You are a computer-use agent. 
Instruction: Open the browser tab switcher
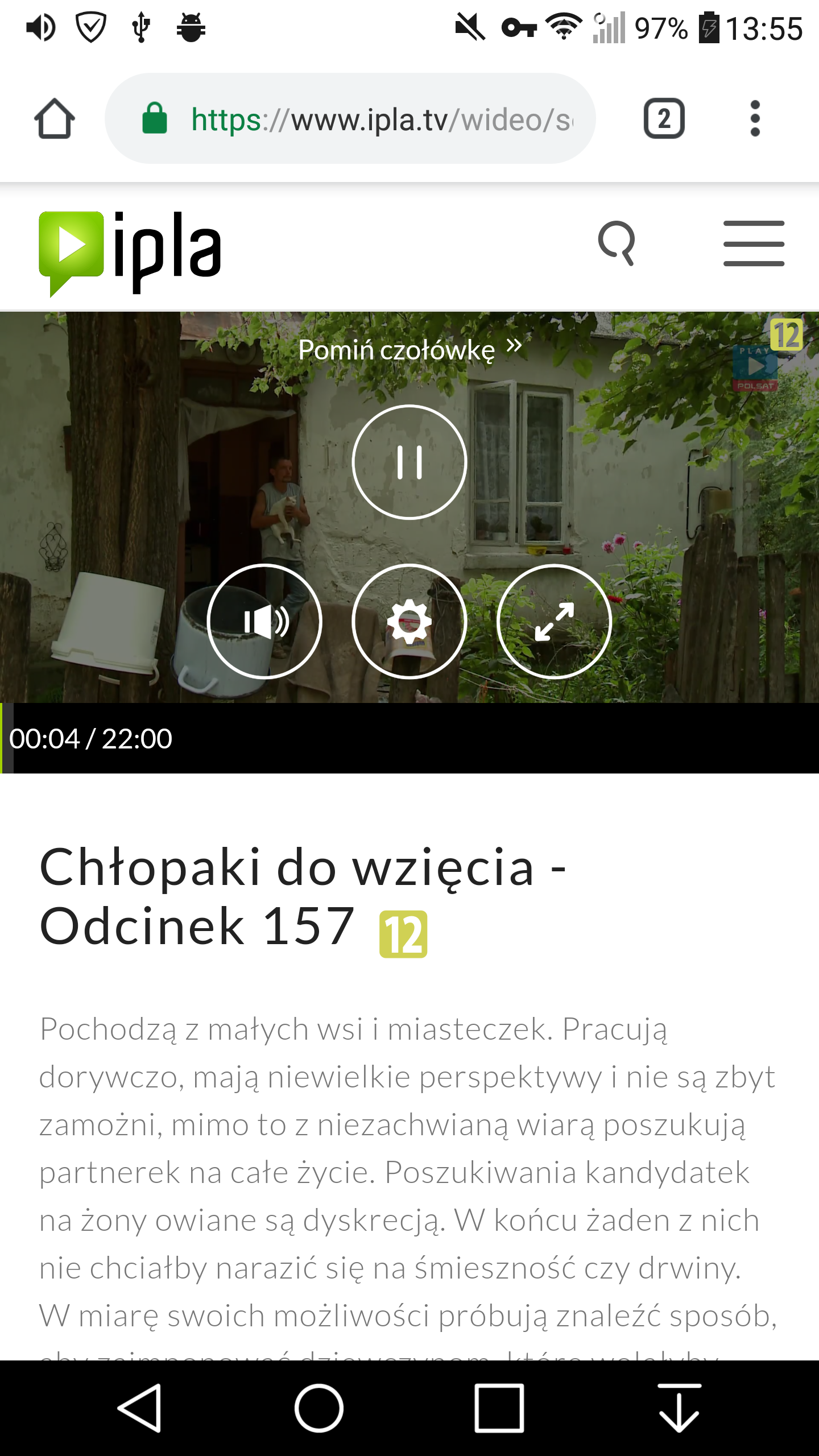point(664,119)
